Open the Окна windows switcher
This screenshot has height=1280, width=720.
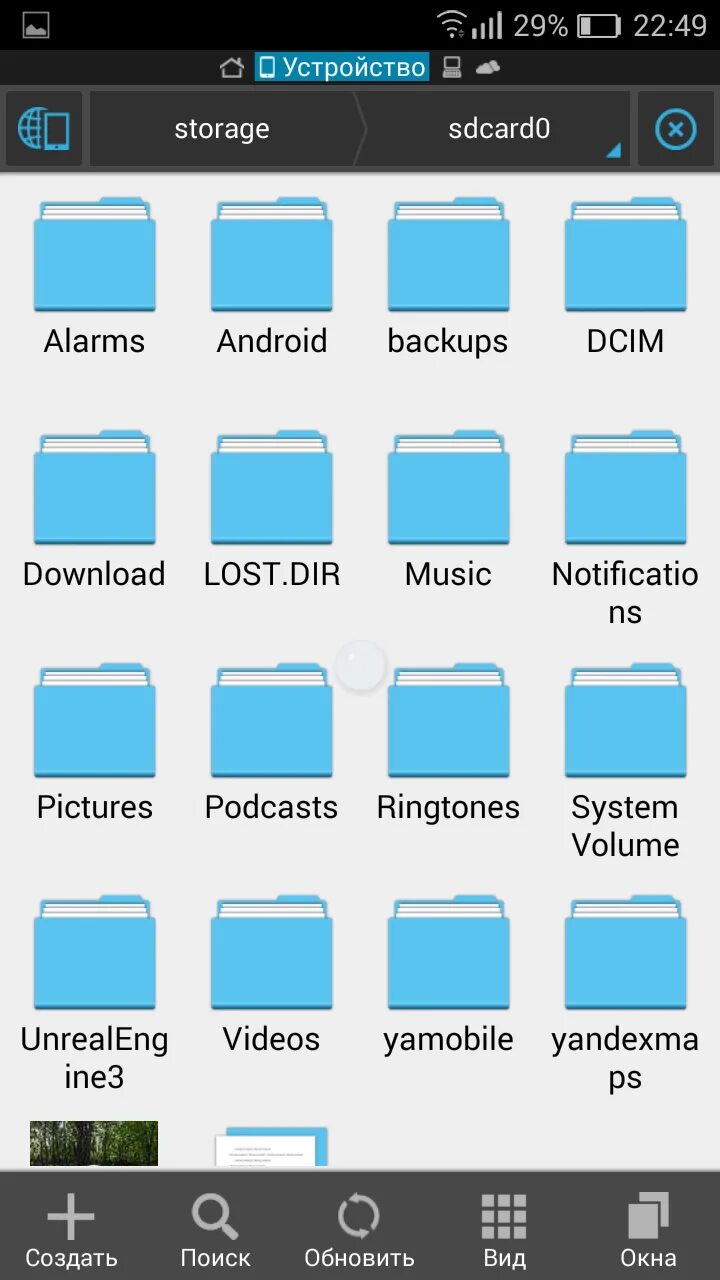click(648, 1229)
